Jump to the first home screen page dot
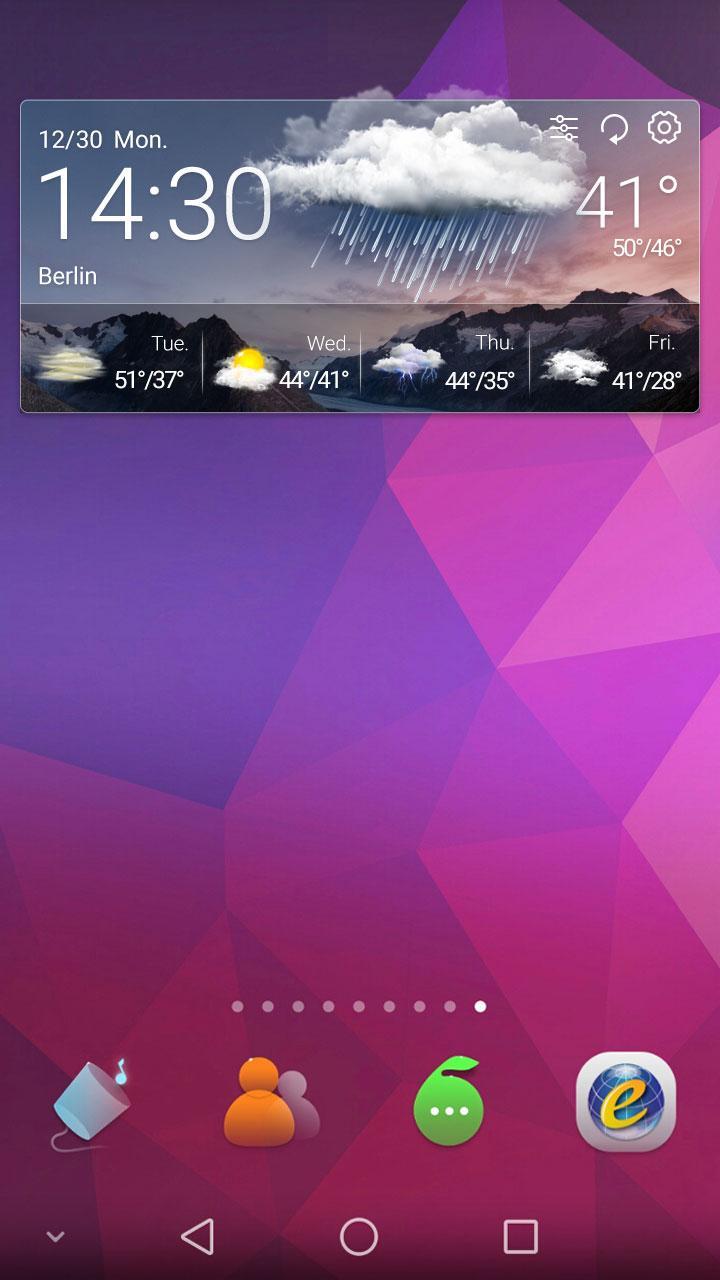Image resolution: width=720 pixels, height=1280 pixels. pos(237,1006)
